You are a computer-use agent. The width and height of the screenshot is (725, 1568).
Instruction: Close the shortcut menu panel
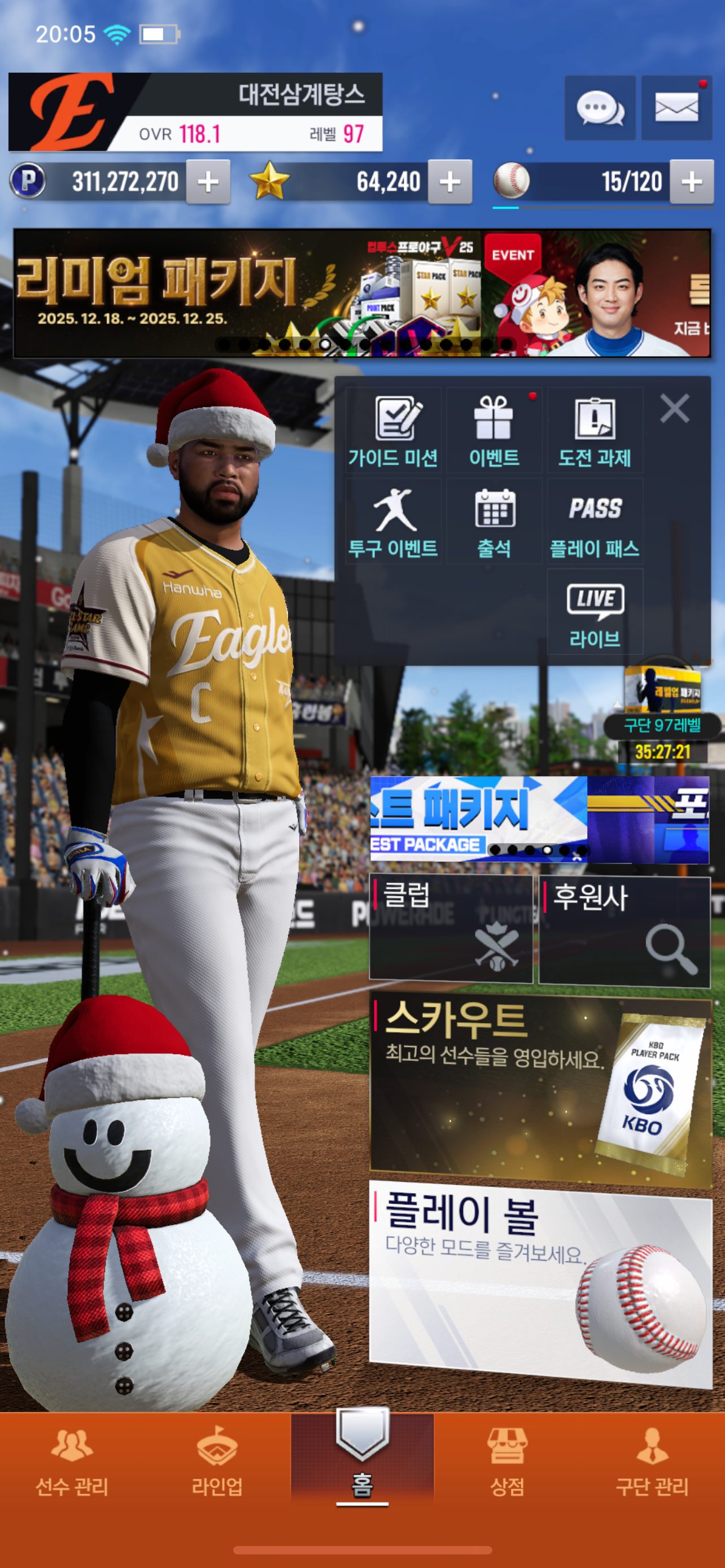pos(675,409)
